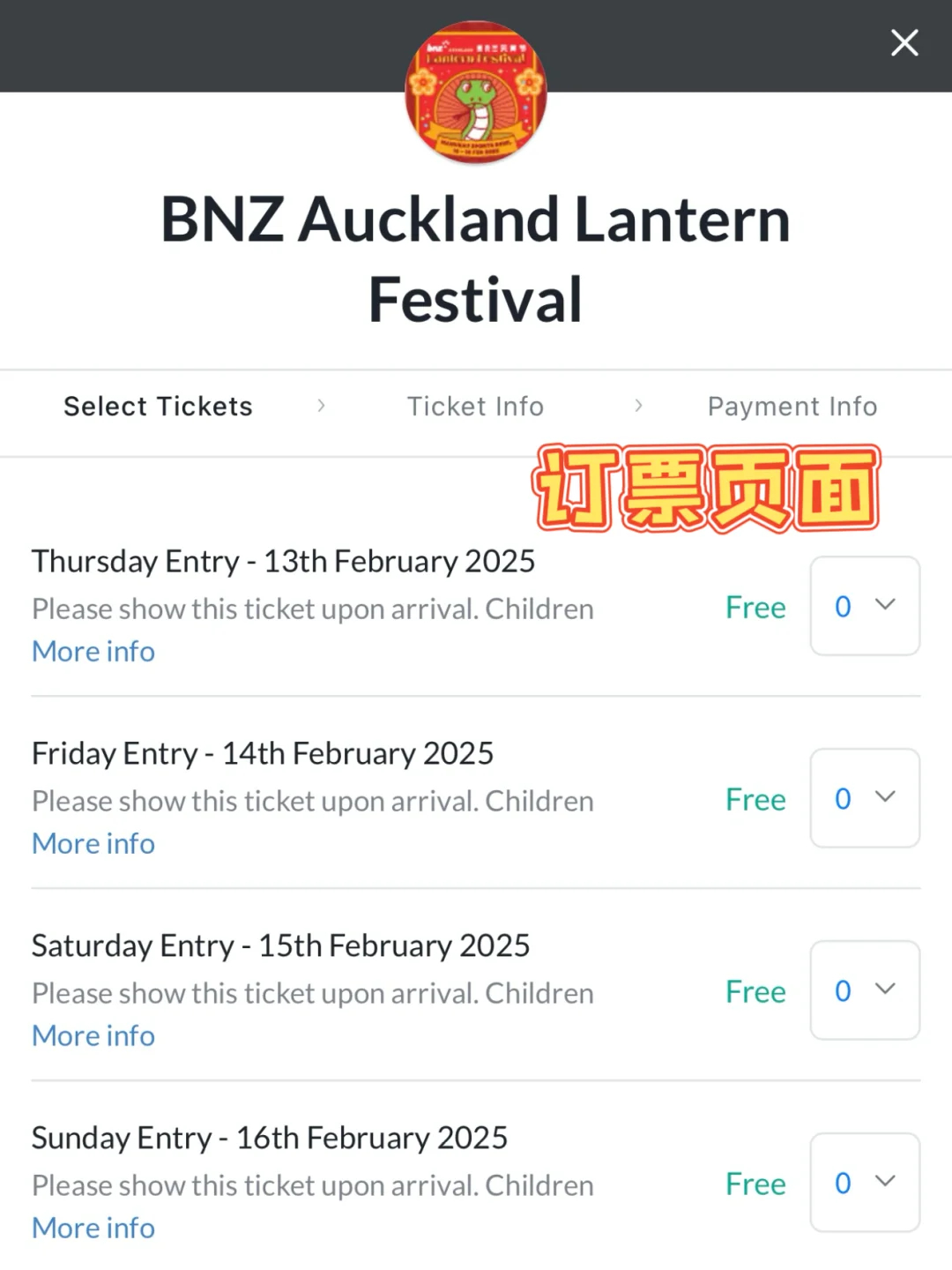Open More info for Sunday Entry

point(93,1229)
